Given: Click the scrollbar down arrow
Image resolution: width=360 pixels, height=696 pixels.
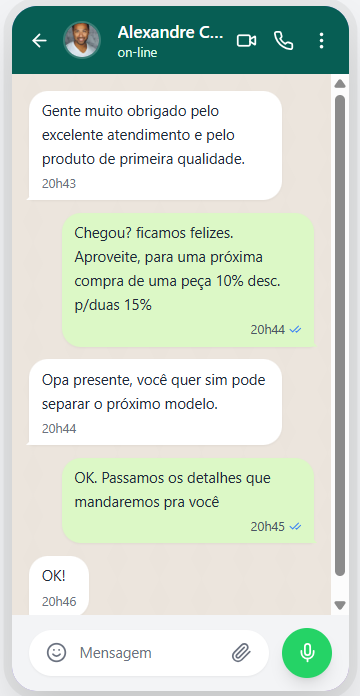Looking at the screenshot, I should pyautogui.click(x=340, y=605).
